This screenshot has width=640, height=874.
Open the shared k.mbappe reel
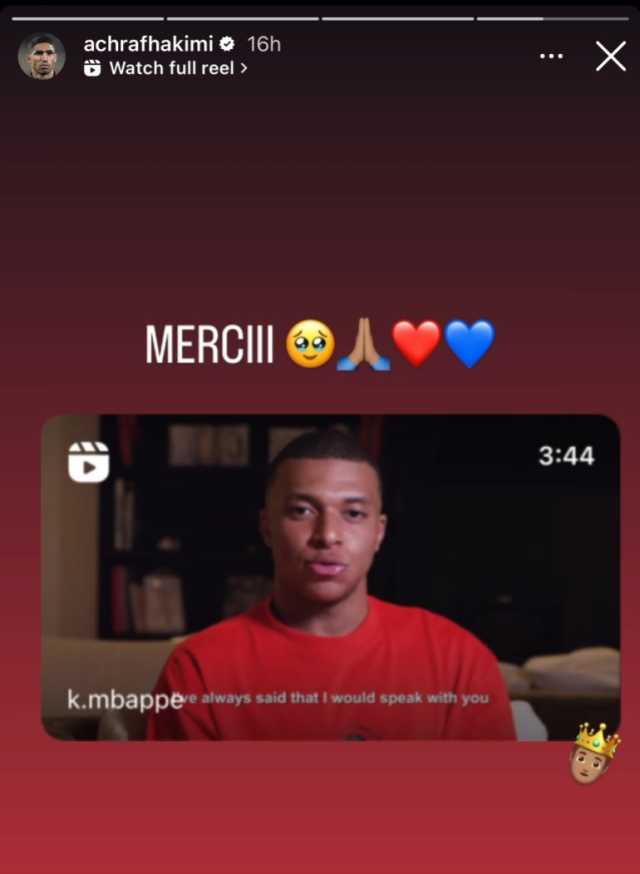[x=330, y=577]
